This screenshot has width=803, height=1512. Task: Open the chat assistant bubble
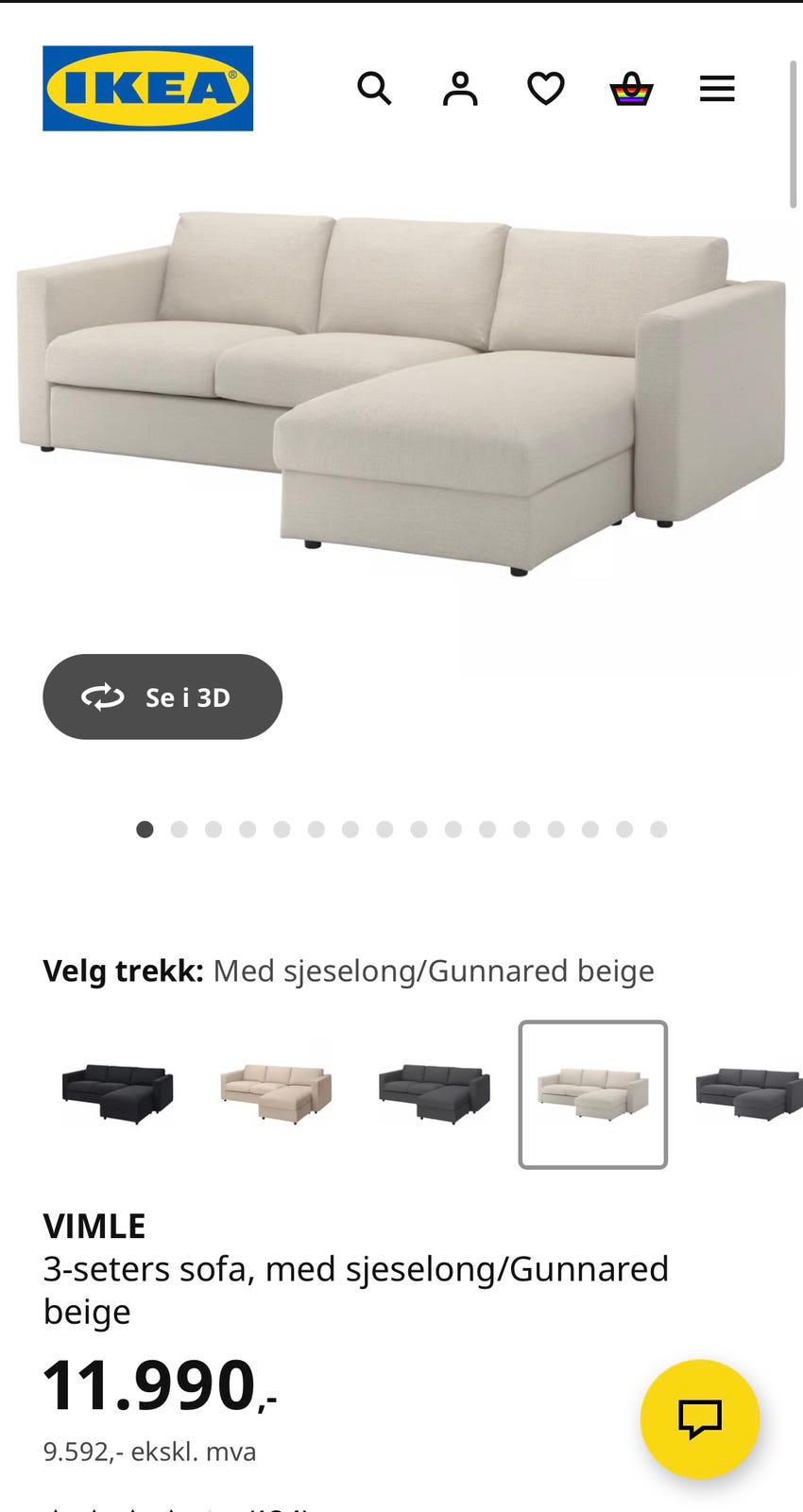pos(700,1418)
